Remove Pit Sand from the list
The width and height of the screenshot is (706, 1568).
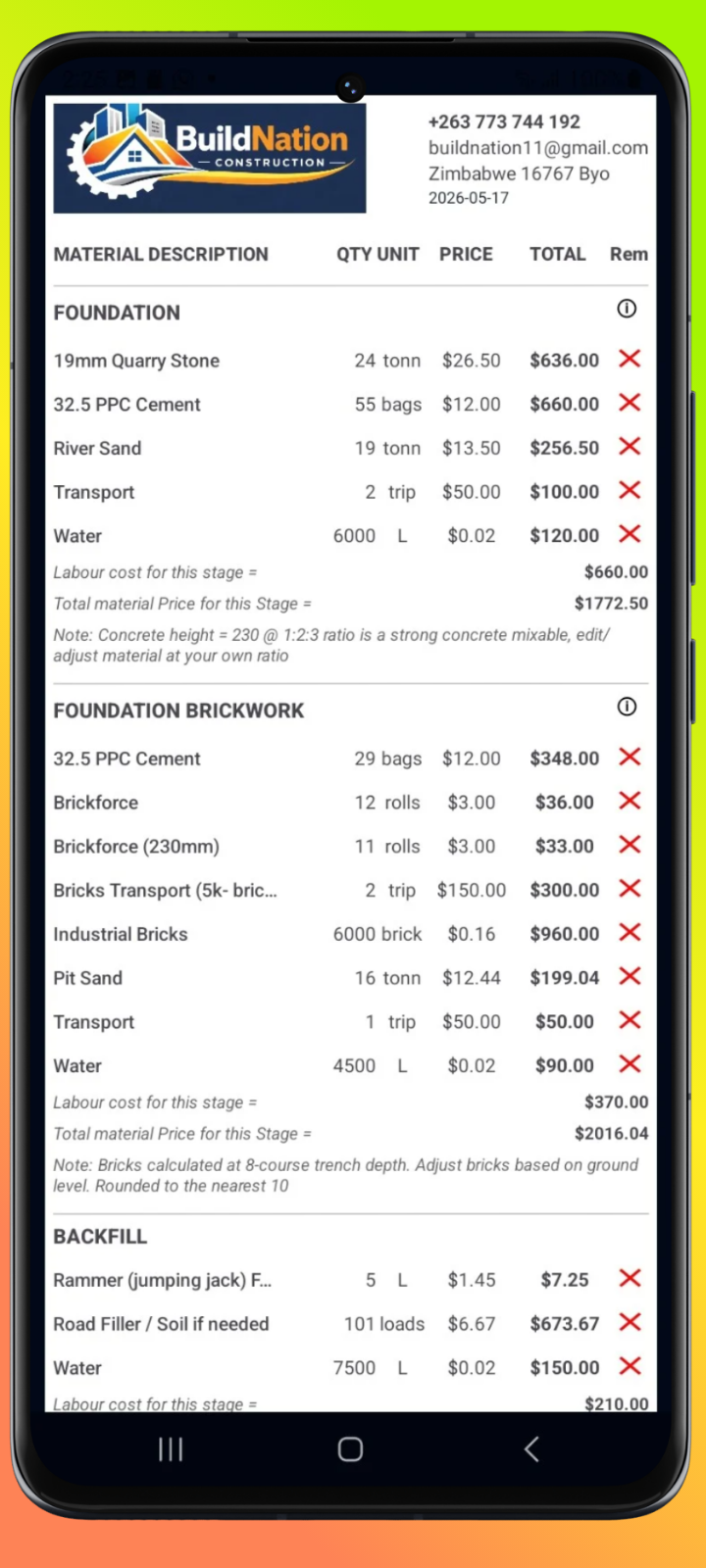tap(630, 976)
